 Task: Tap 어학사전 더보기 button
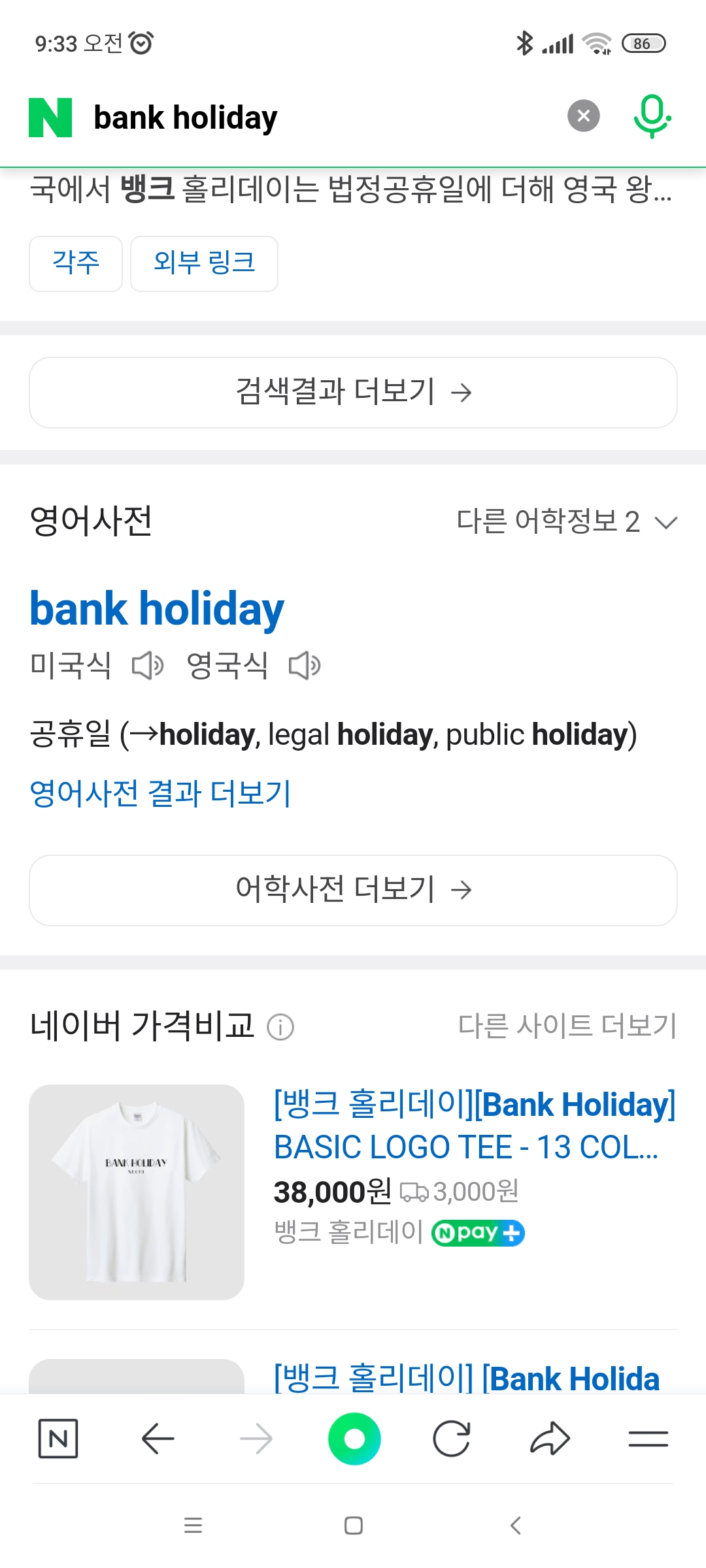353,890
